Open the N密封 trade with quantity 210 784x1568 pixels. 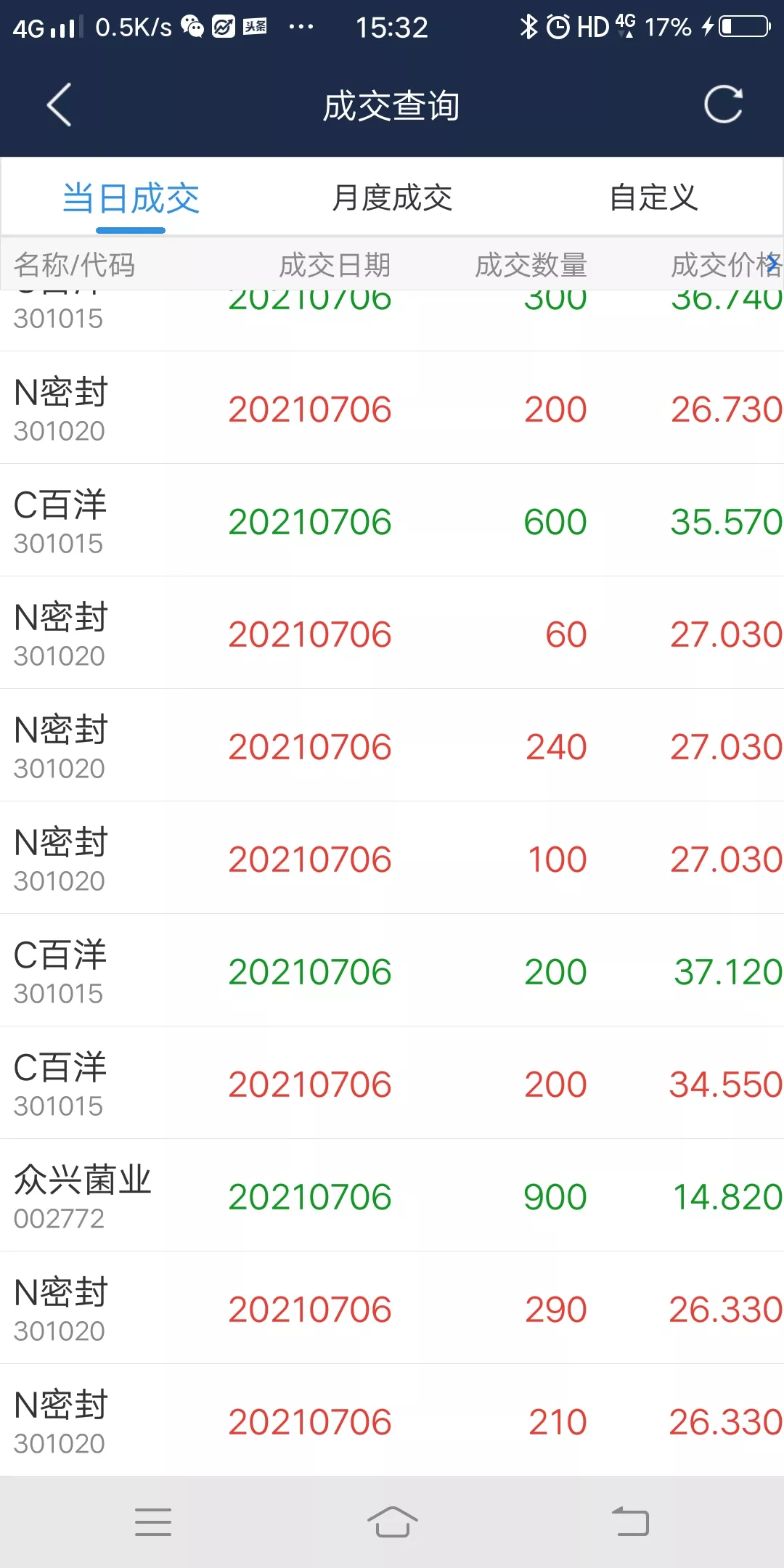(392, 1421)
